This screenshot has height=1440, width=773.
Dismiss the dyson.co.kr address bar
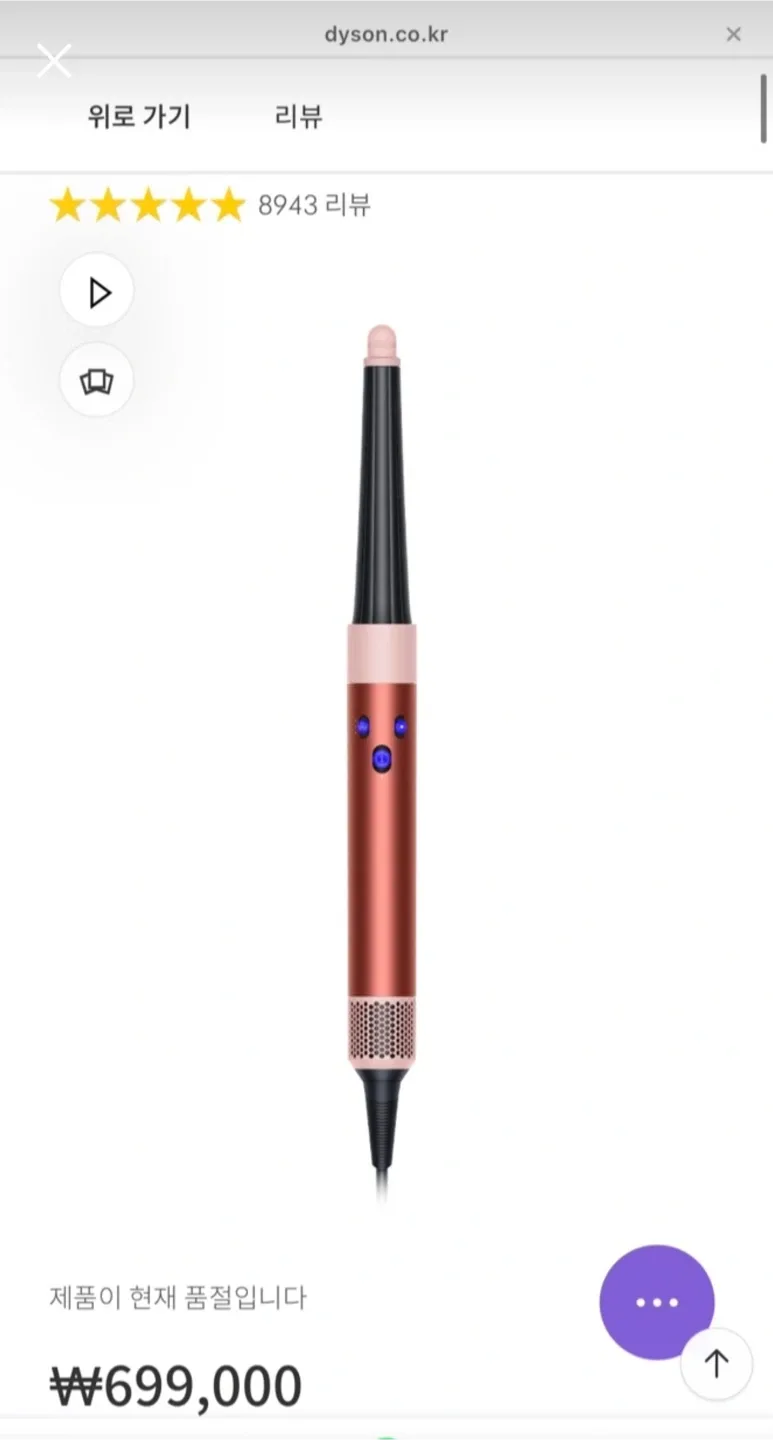pos(733,35)
